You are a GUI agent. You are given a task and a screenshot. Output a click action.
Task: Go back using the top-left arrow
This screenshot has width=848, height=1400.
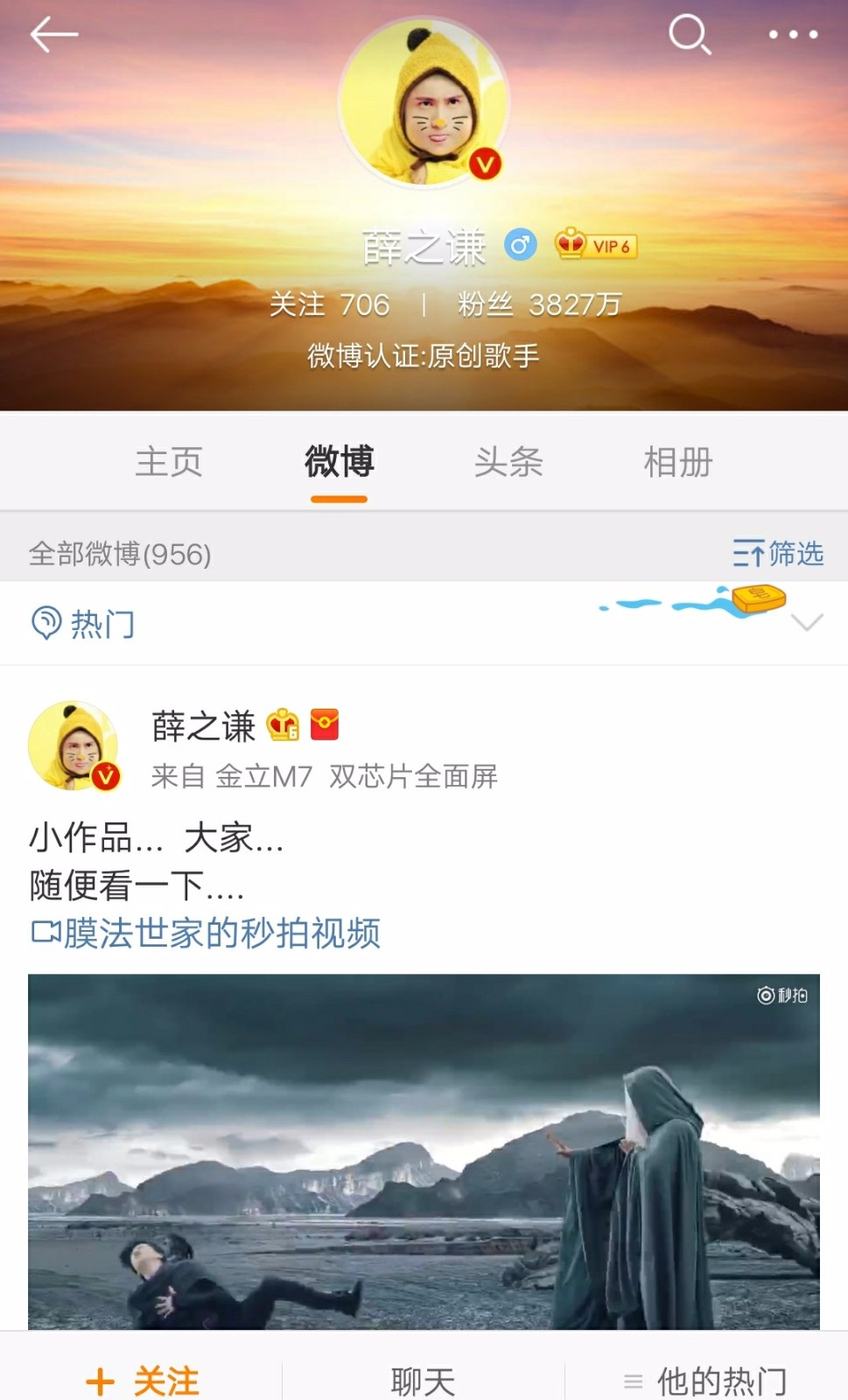(53, 35)
